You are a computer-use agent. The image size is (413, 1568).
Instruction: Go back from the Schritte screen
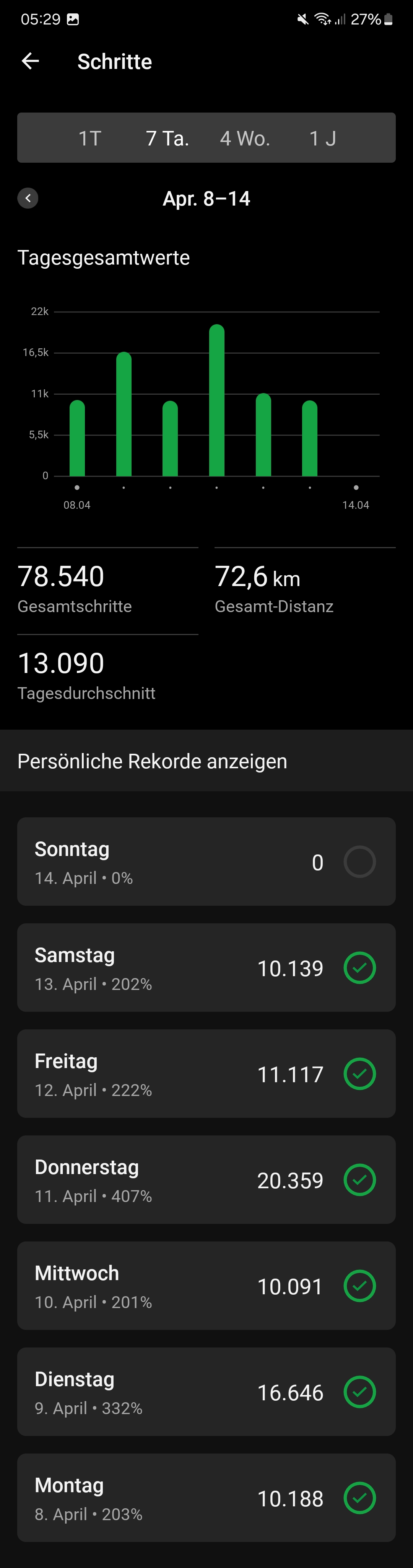(x=31, y=61)
